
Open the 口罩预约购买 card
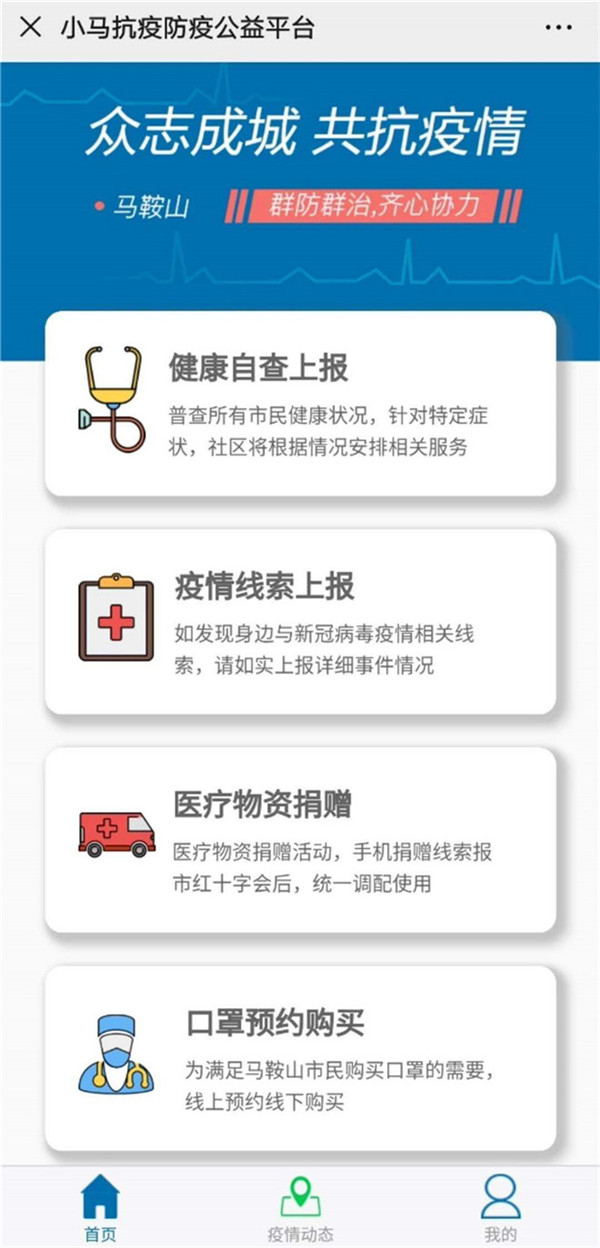[x=300, y=1057]
